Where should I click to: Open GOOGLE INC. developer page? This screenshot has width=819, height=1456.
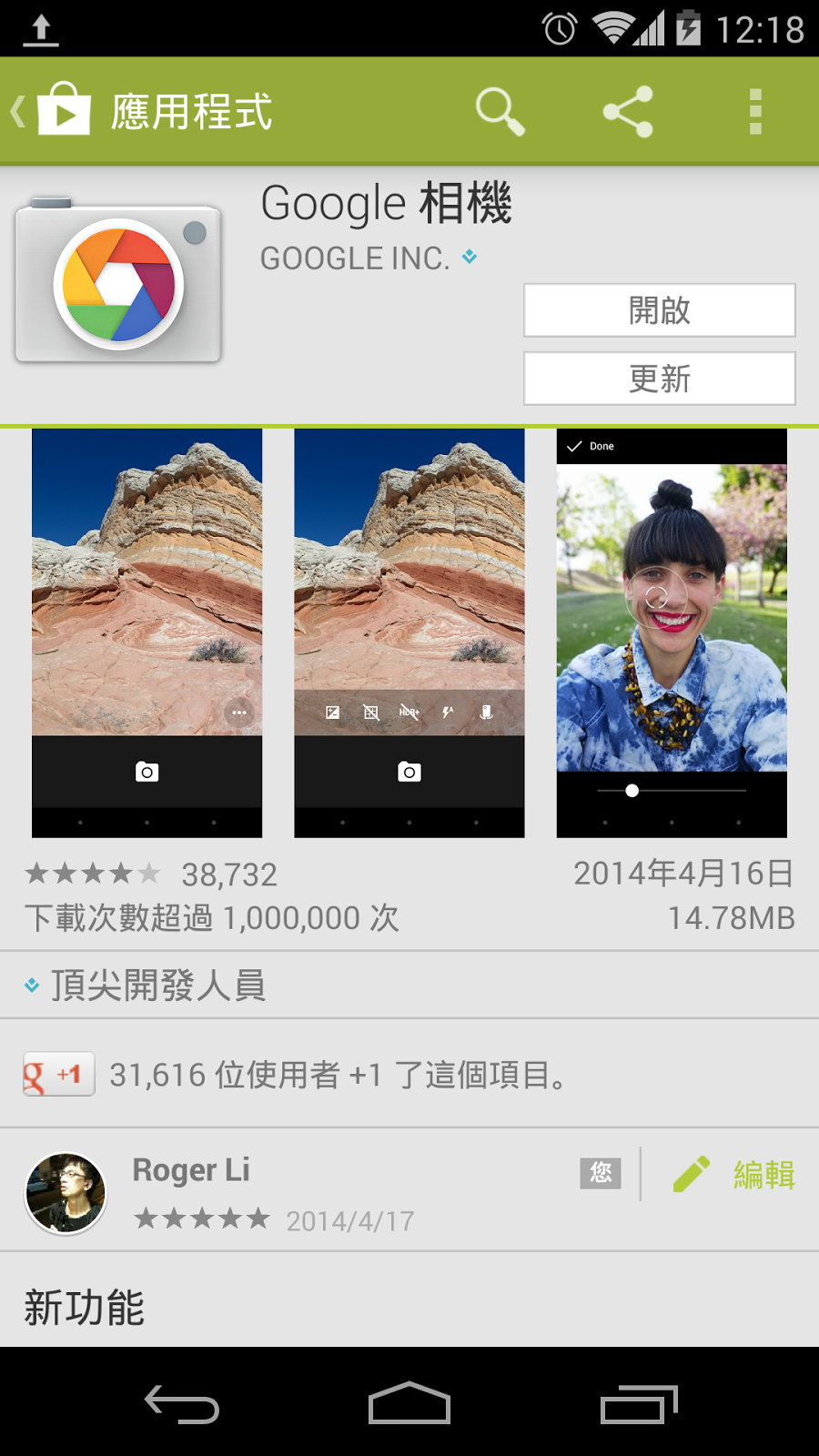pos(355,258)
